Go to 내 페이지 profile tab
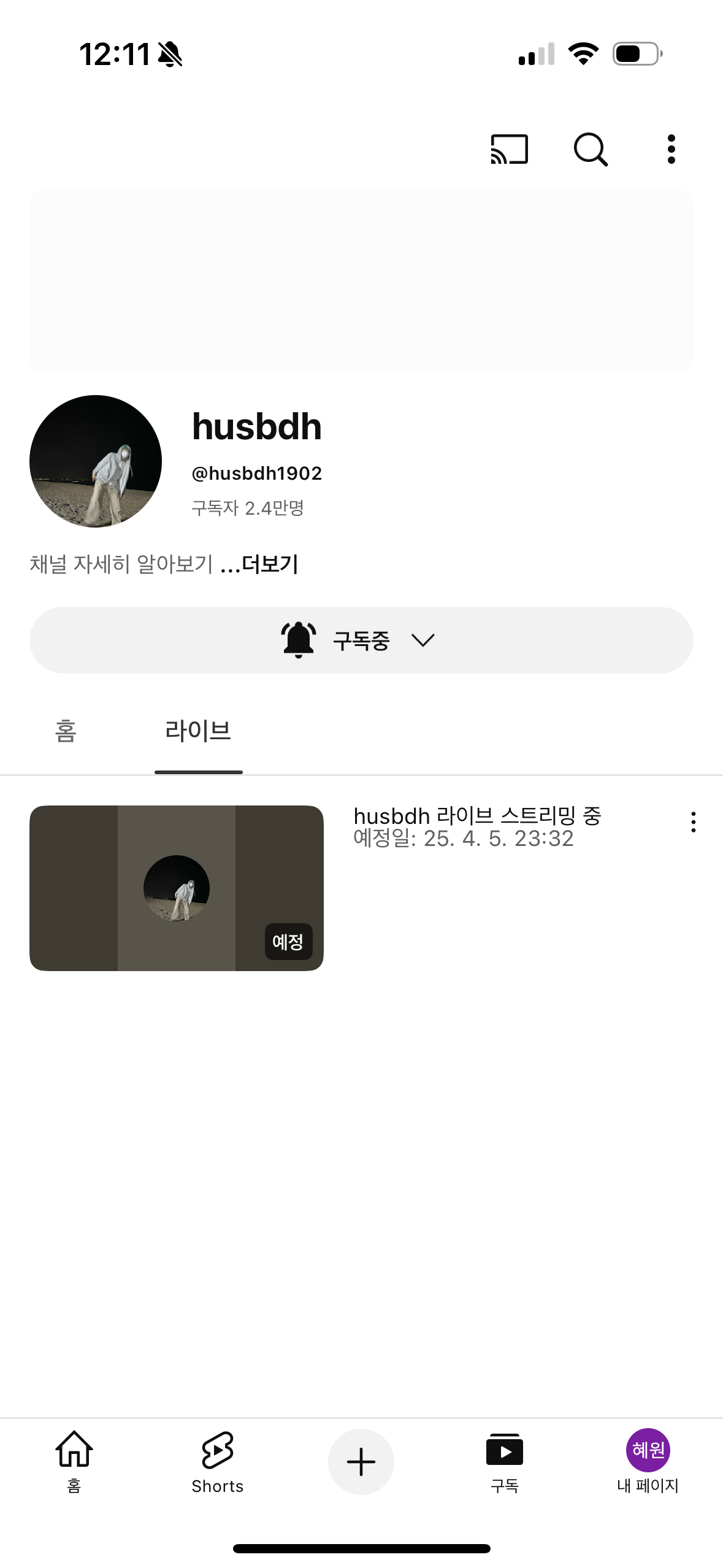 (x=648, y=1461)
